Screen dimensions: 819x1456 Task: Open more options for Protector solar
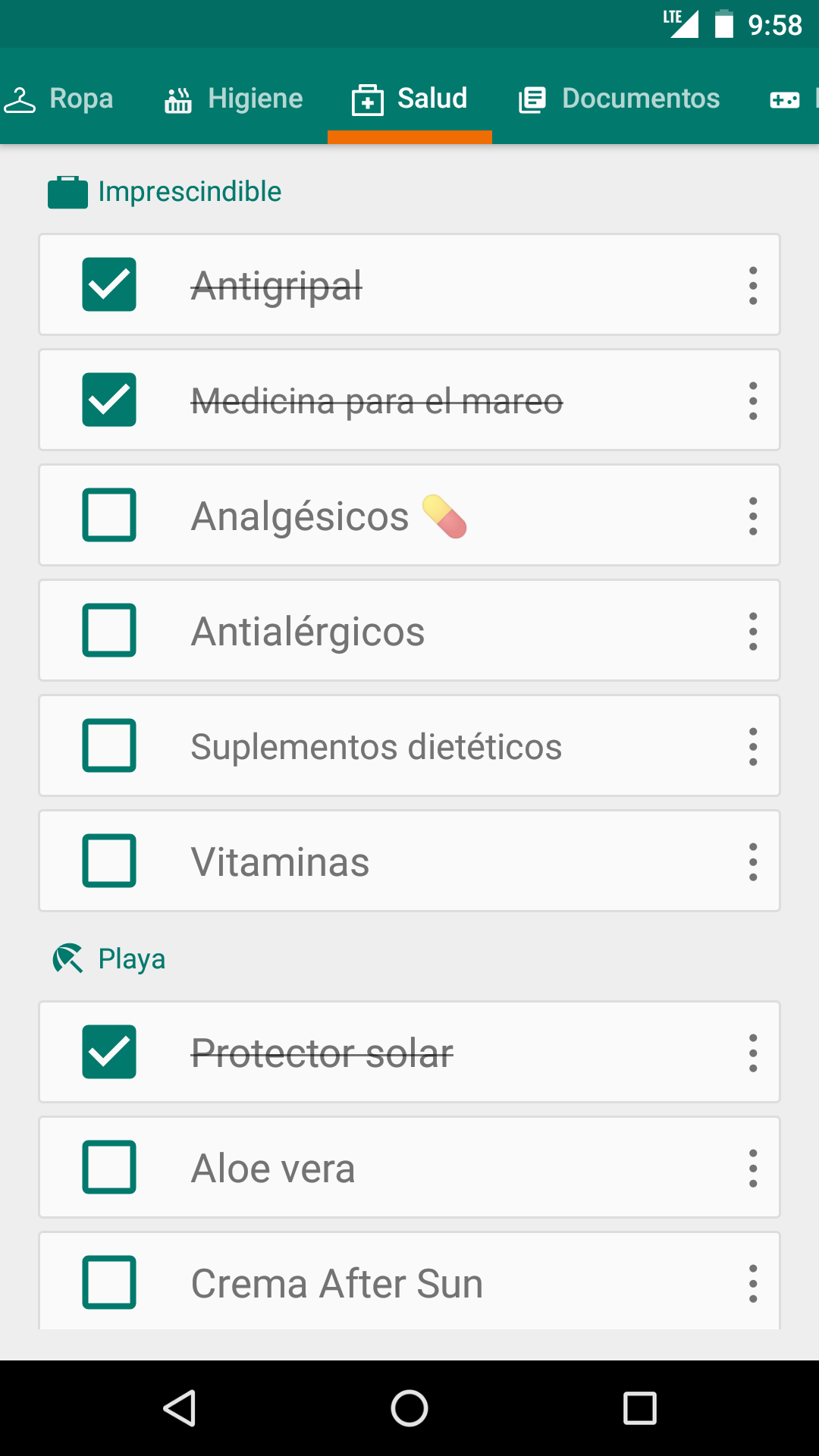point(753,1053)
